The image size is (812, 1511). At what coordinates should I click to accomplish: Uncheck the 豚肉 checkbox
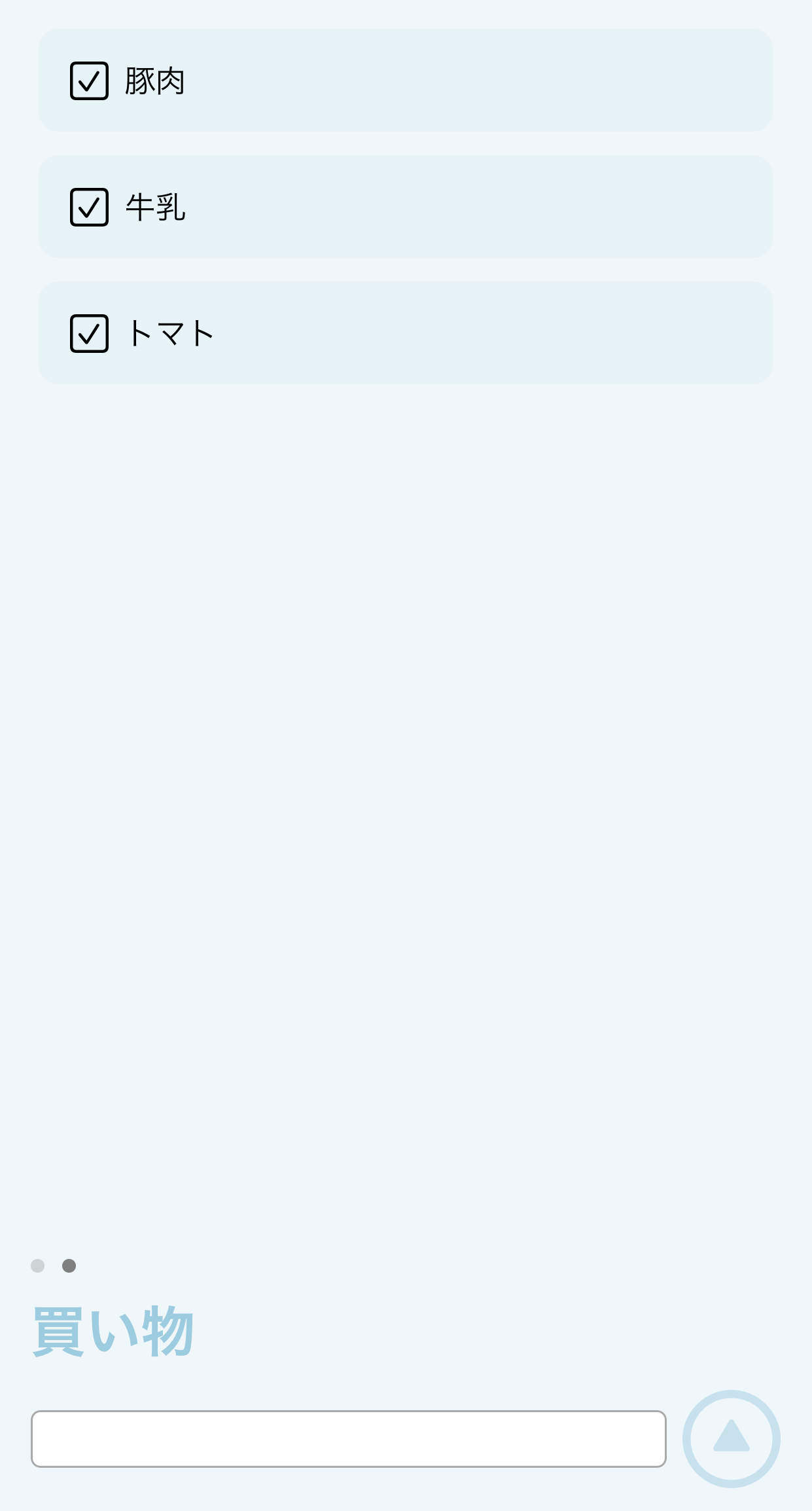pos(89,81)
